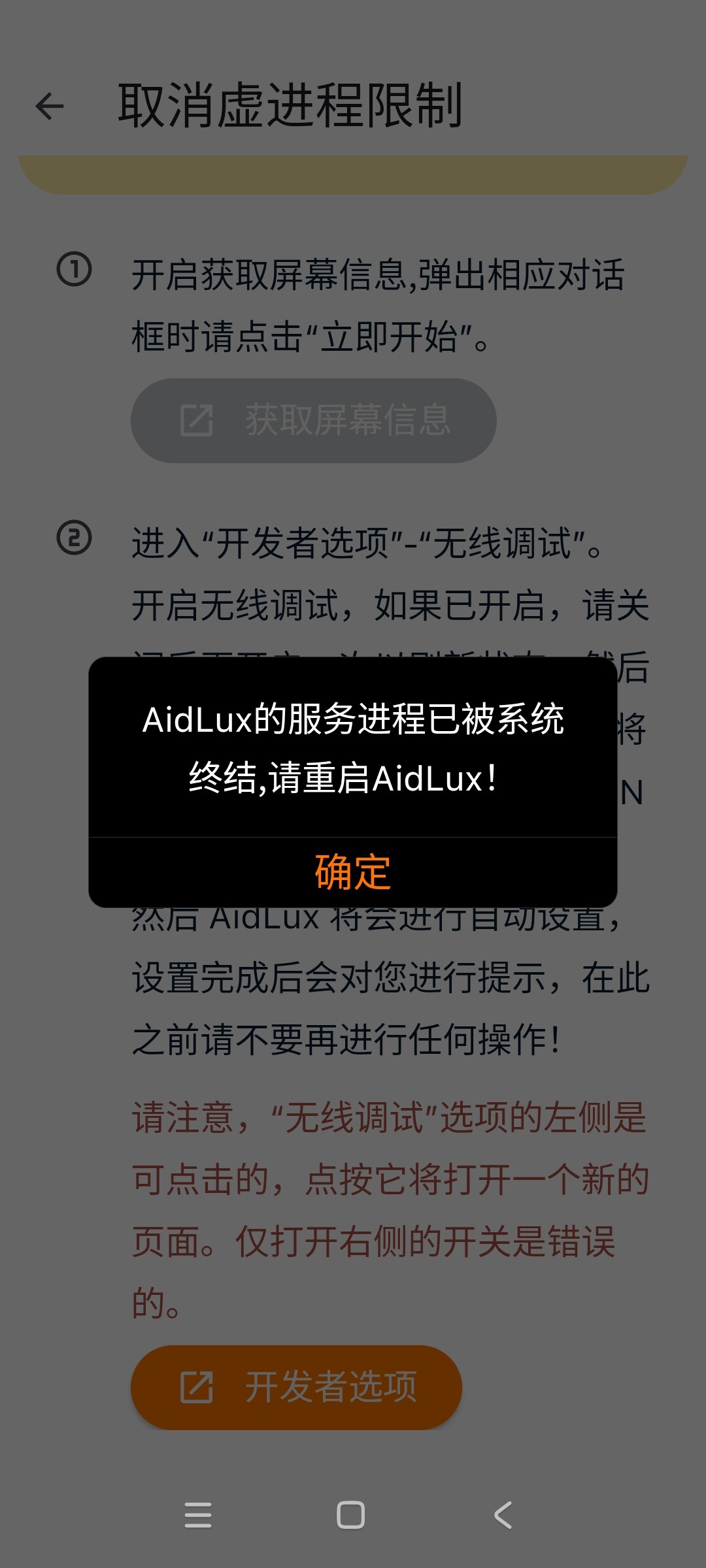The height and width of the screenshot is (1568, 706).
Task: Open 开发者选项 settings
Action: tap(297, 1387)
